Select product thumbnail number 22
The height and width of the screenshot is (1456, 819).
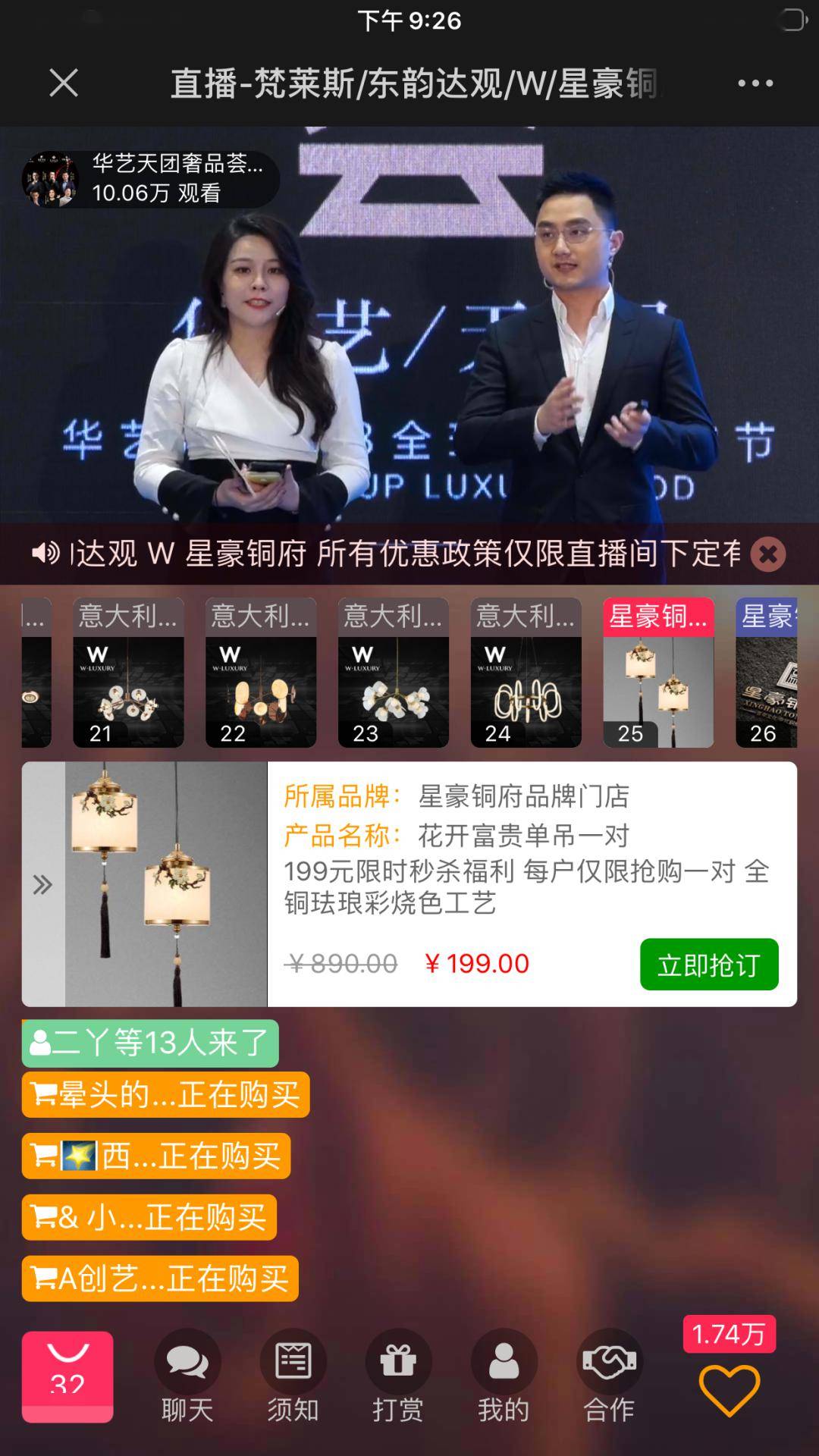260,673
